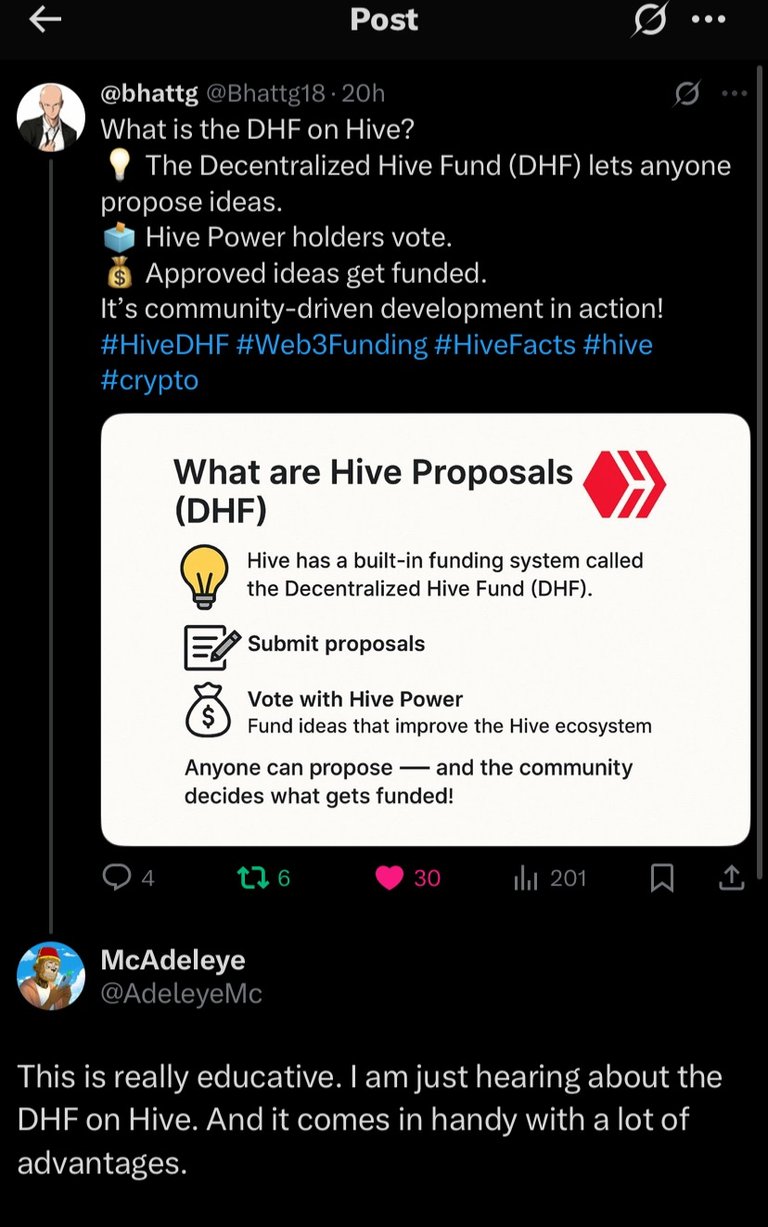Image resolution: width=768 pixels, height=1227 pixels.
Task: Reply to @bhattg's post
Action: pyautogui.click(x=119, y=878)
